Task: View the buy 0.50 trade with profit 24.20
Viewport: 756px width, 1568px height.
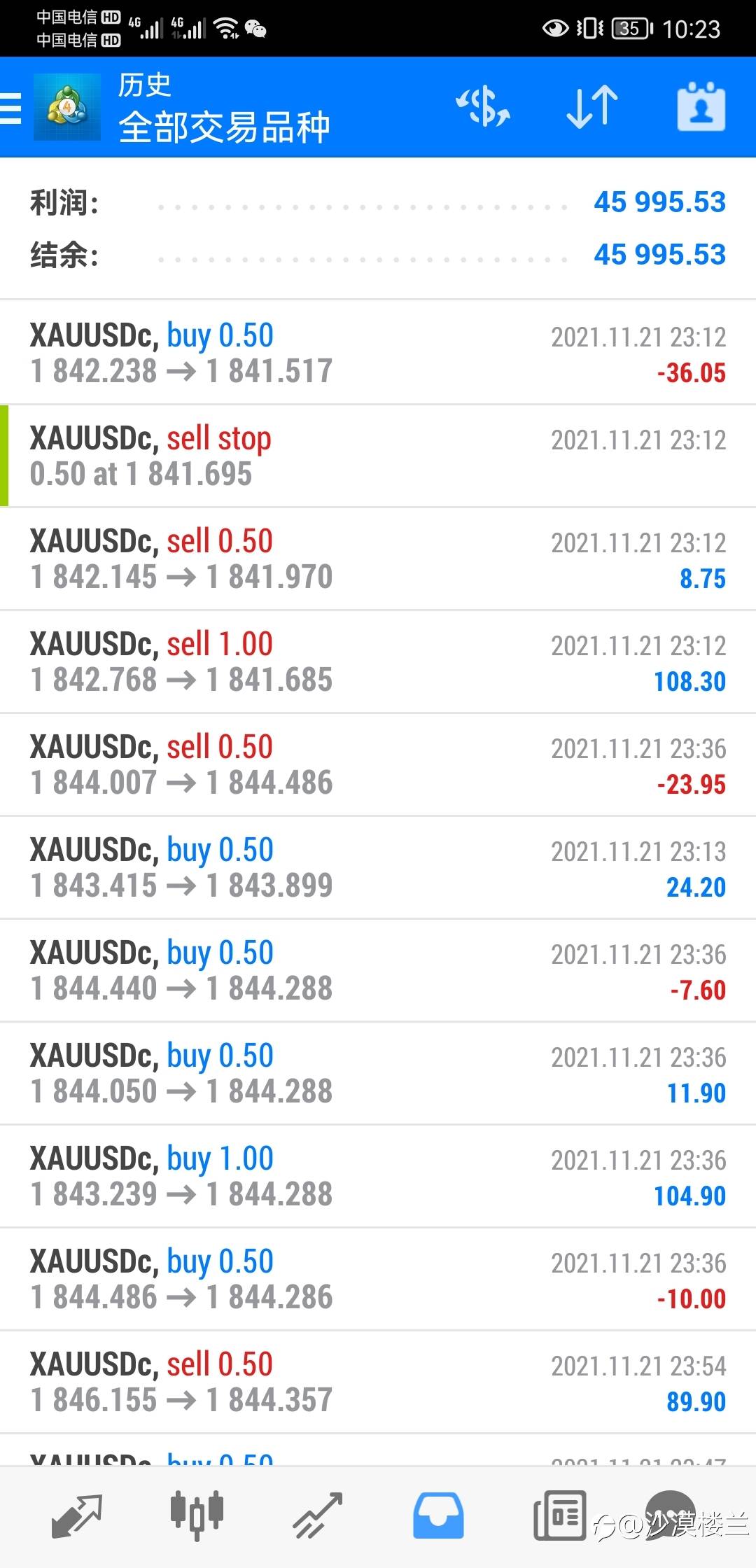Action: (x=378, y=867)
